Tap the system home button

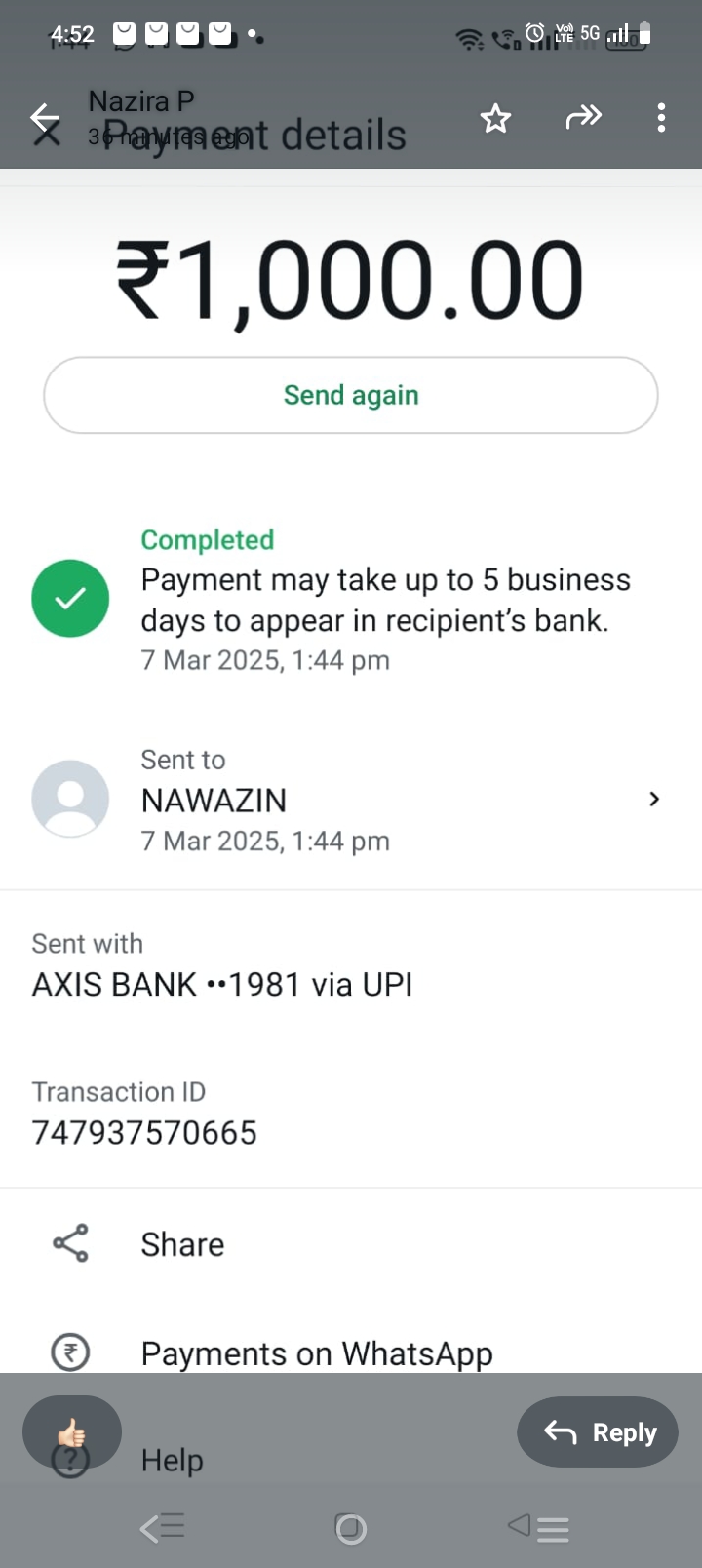(351, 1528)
